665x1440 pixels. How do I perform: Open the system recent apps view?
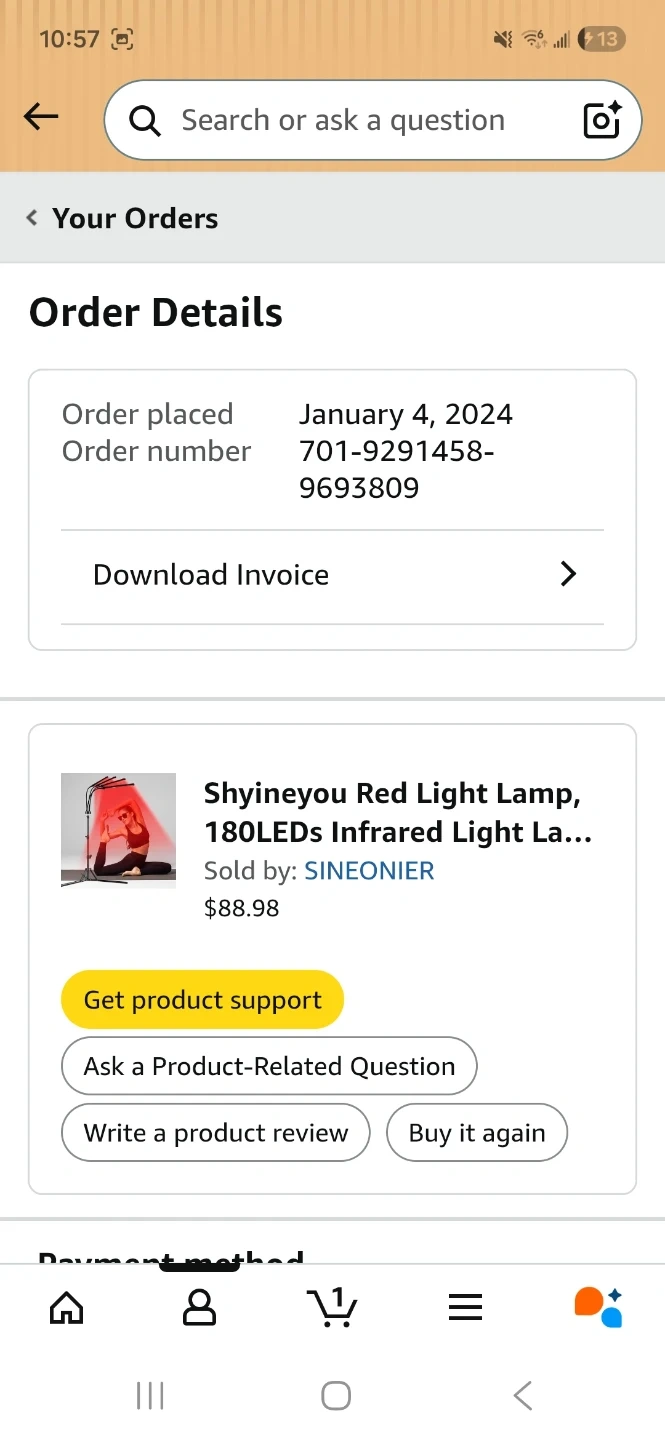(x=150, y=1395)
